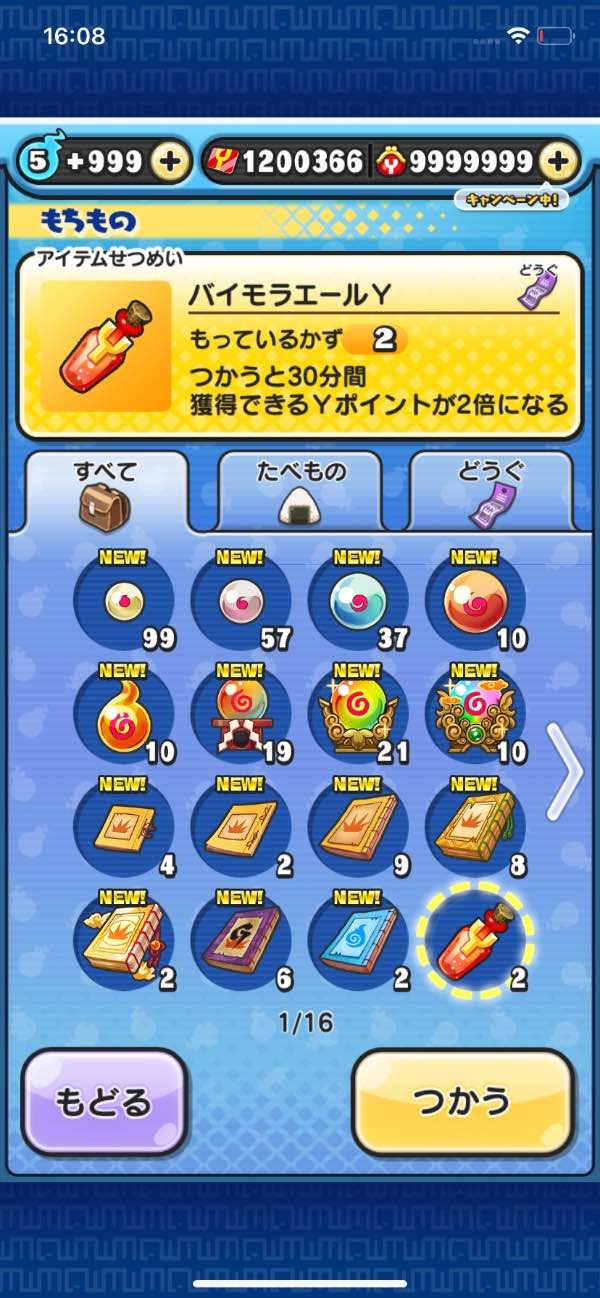The image size is (600, 1298).
Task: Select the blue orb with quantity 37
Action: pyautogui.click(x=358, y=601)
